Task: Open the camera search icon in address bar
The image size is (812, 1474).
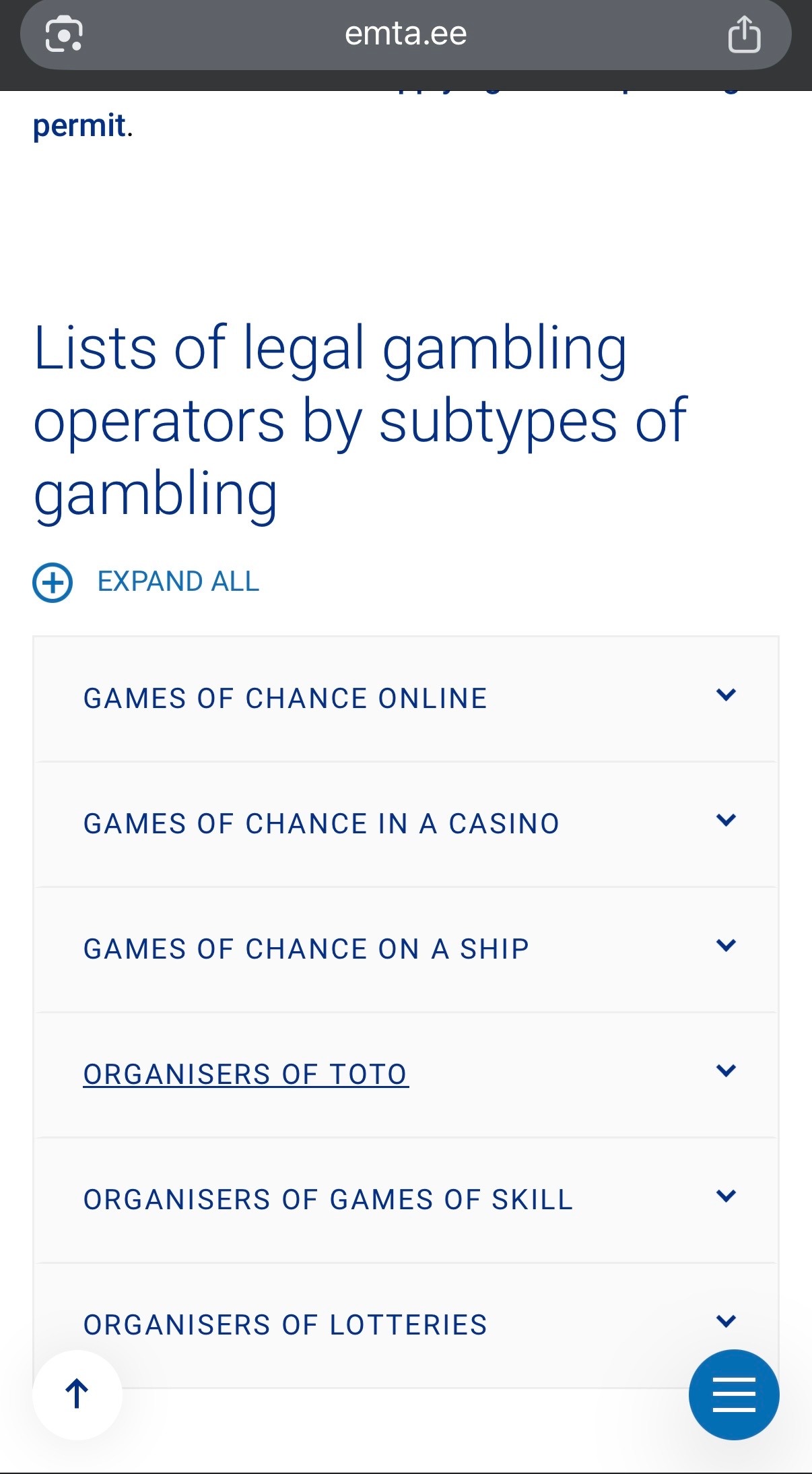Action: pos(63,34)
